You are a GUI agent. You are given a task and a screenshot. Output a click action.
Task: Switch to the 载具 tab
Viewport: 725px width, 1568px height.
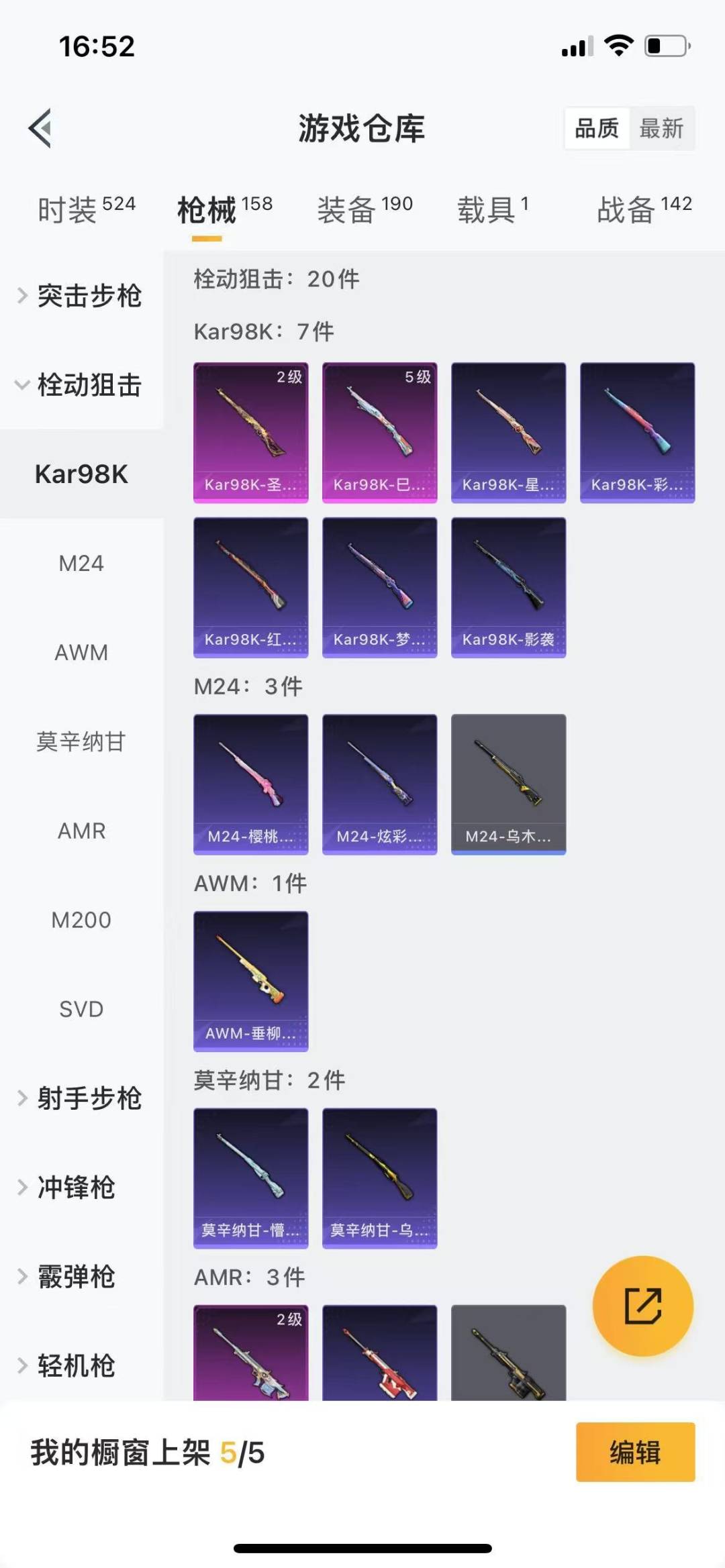[x=493, y=209]
